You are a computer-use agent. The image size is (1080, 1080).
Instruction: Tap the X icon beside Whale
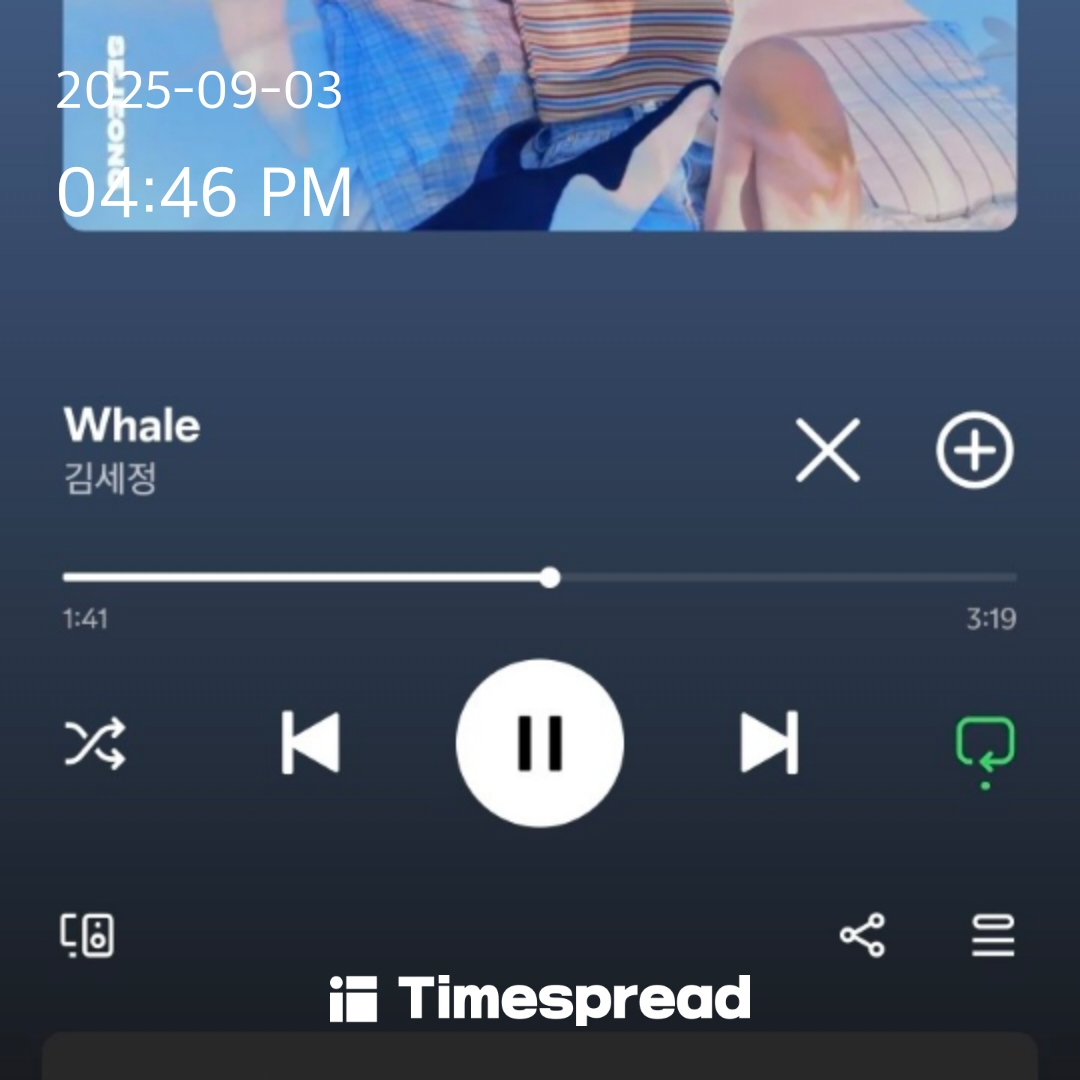click(x=827, y=450)
